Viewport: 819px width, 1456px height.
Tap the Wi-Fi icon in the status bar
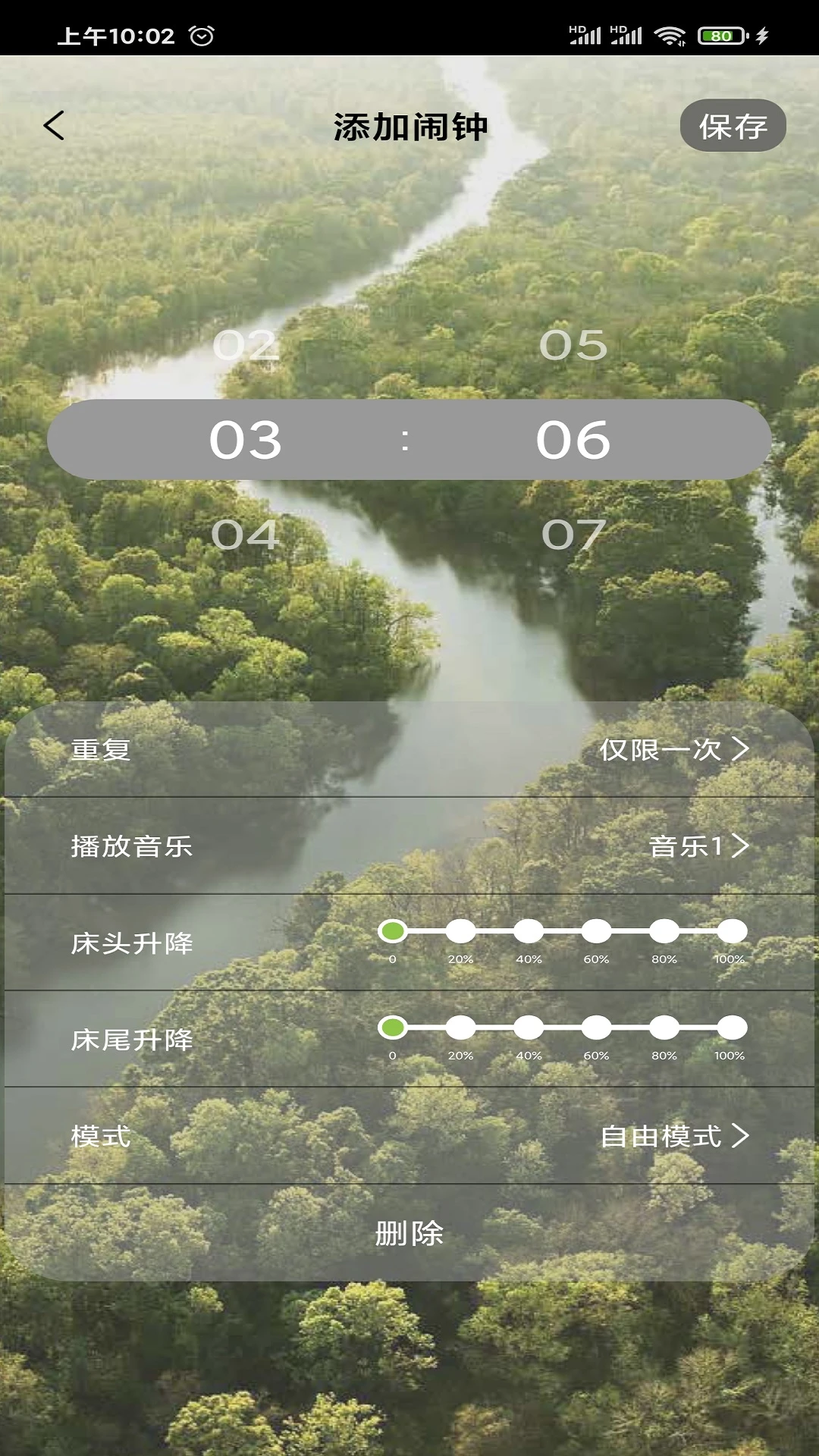670,34
